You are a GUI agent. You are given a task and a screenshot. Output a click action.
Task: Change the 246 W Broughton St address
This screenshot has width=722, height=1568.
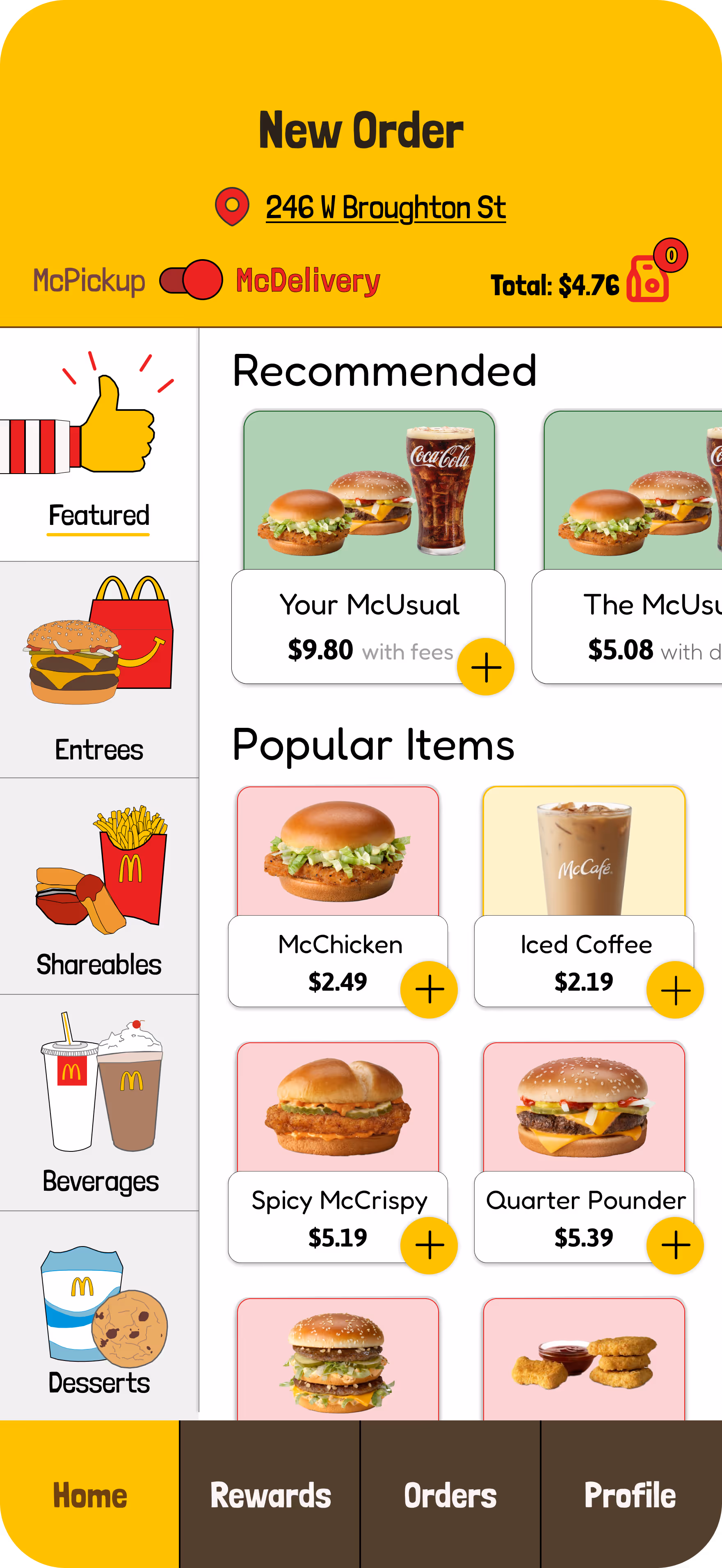point(385,208)
